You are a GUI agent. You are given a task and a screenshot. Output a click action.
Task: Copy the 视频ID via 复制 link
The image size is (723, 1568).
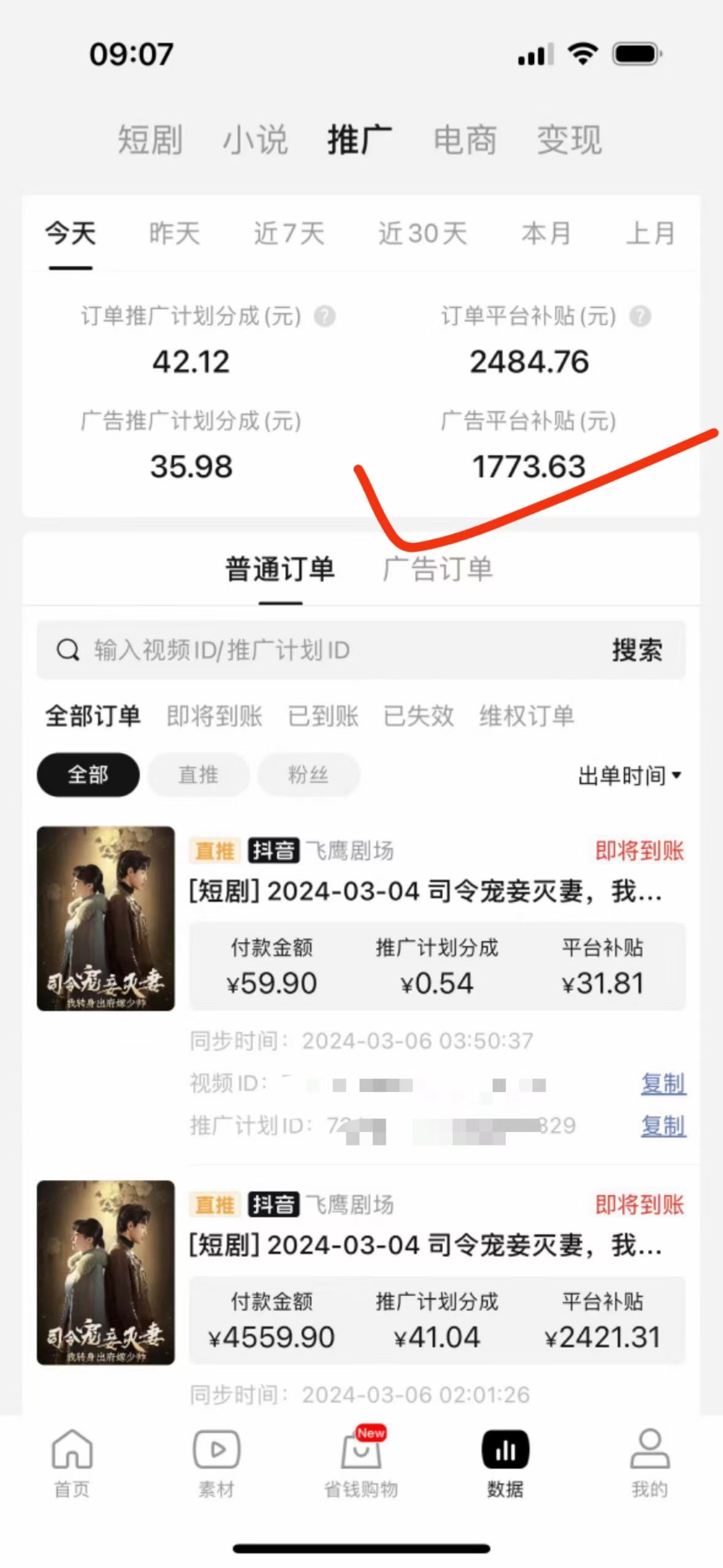663,1084
